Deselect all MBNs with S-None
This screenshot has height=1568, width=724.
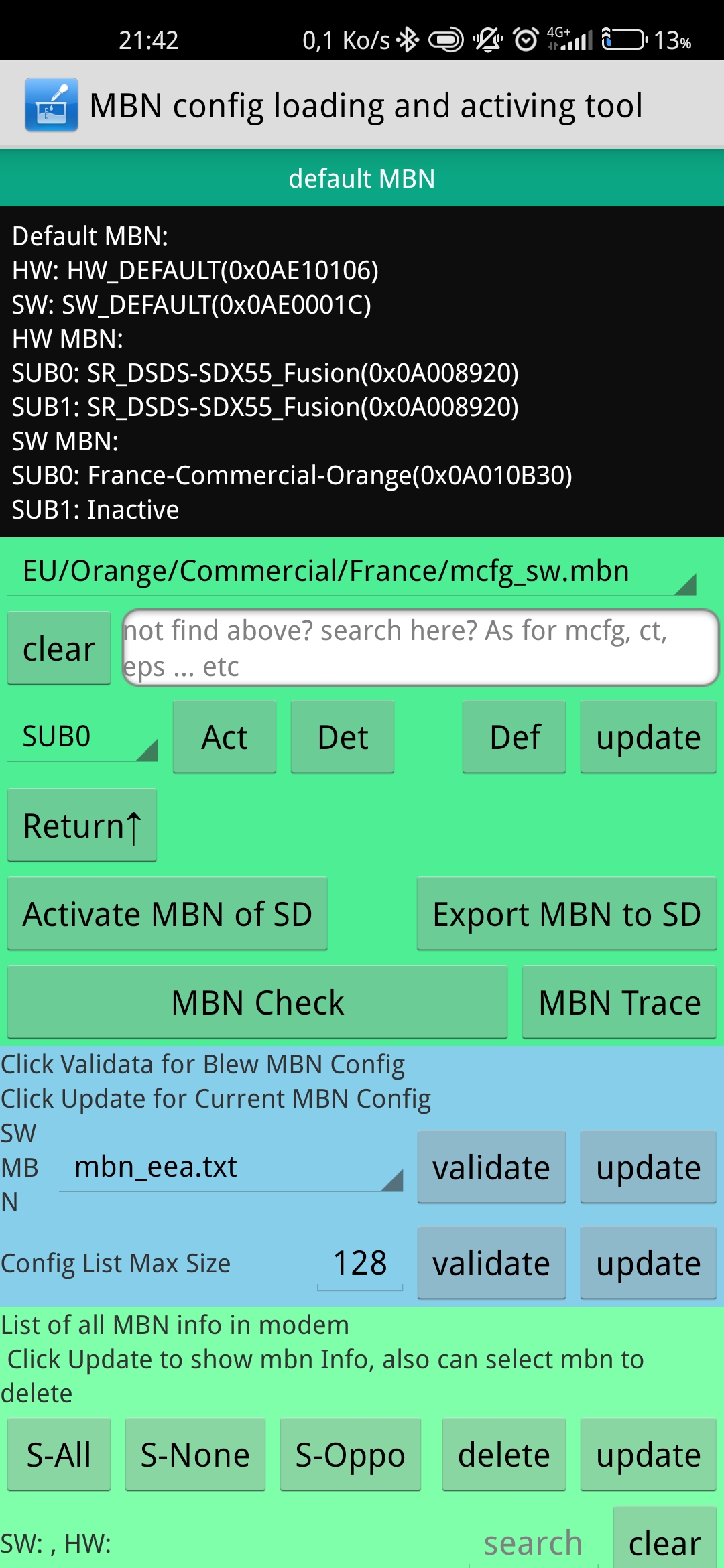pyautogui.click(x=195, y=1455)
